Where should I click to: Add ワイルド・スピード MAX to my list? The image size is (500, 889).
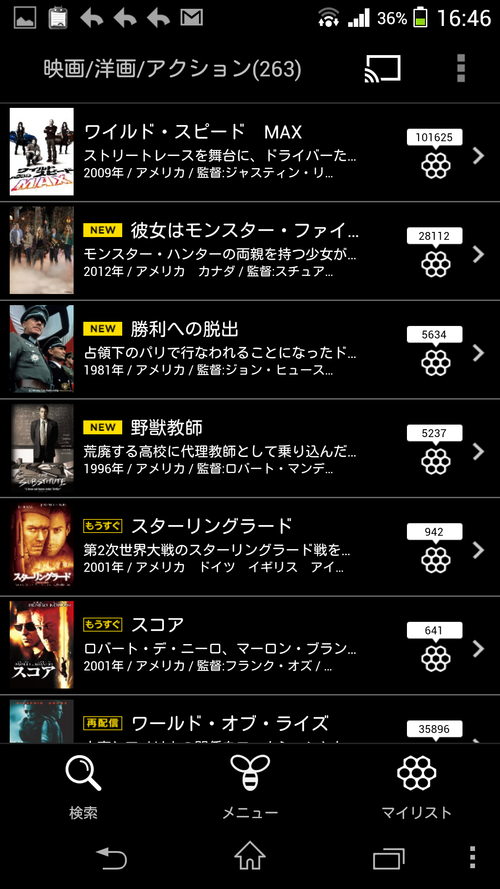pos(435,165)
